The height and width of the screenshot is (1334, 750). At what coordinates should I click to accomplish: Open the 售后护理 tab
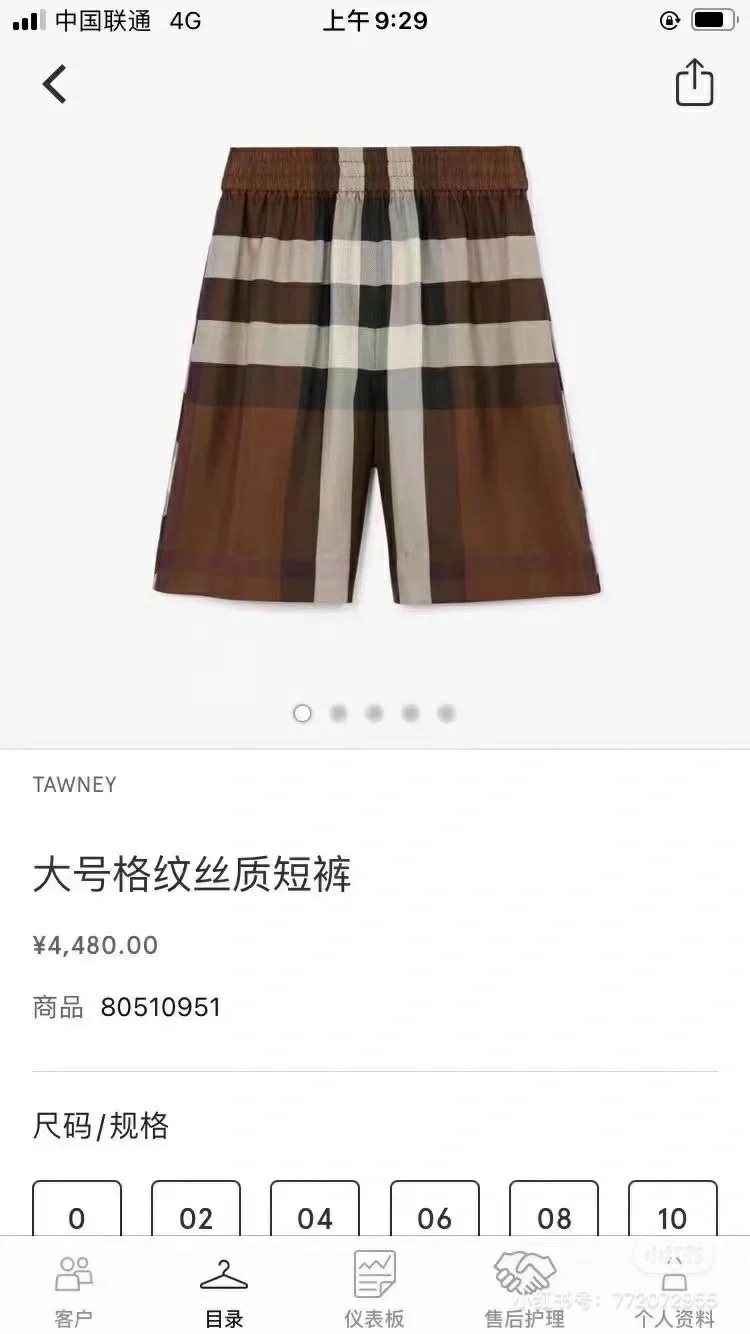[525, 1290]
